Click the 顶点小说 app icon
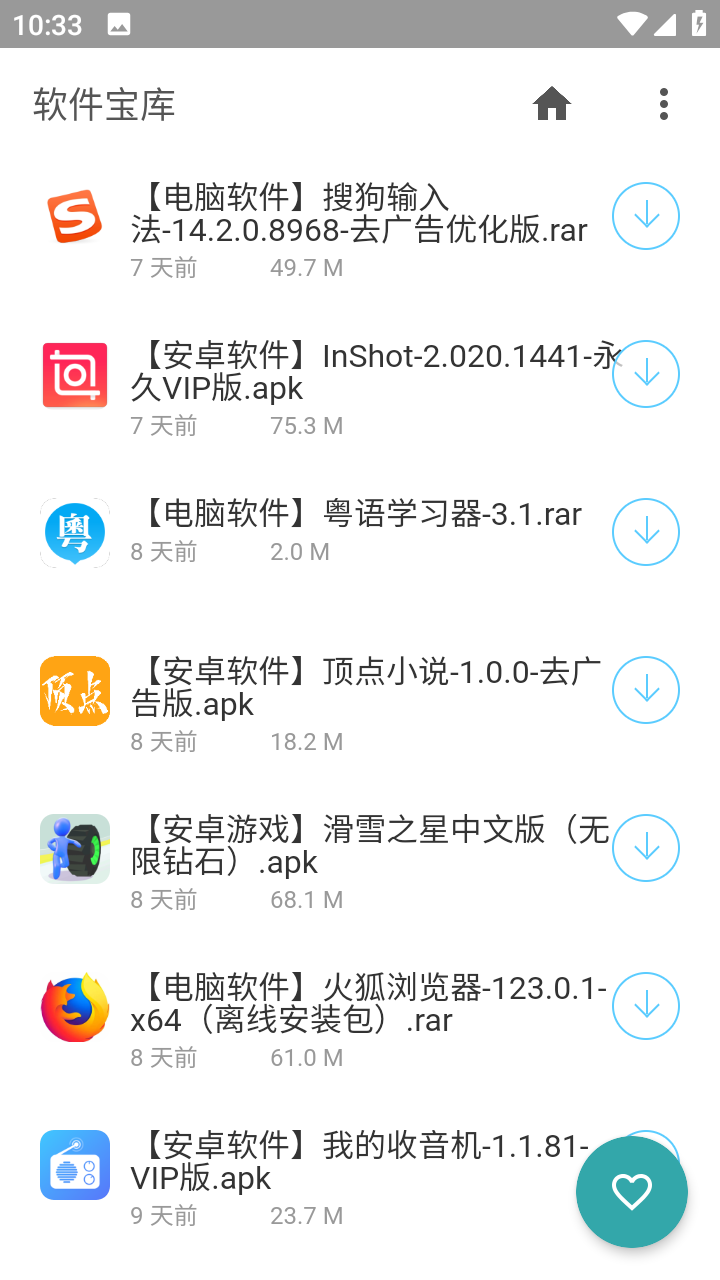This screenshot has height=1280, width=720. click(74, 690)
